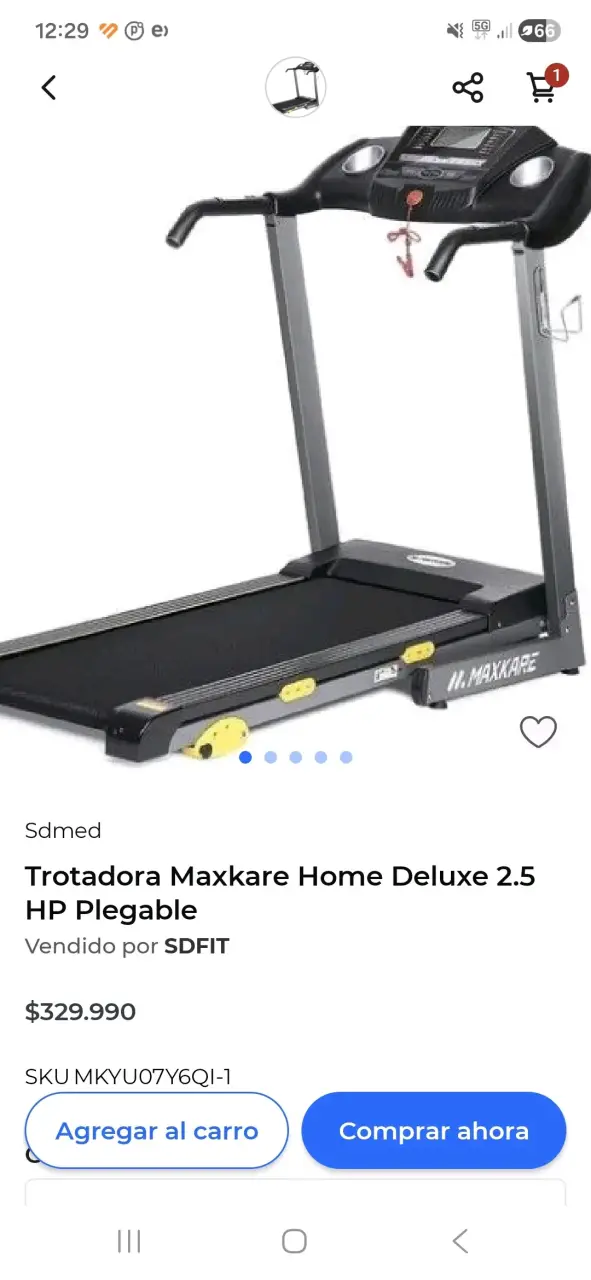Image resolution: width=591 pixels, height=1280 pixels.
Task: Jump to the second image indicator dot
Action: (271, 758)
